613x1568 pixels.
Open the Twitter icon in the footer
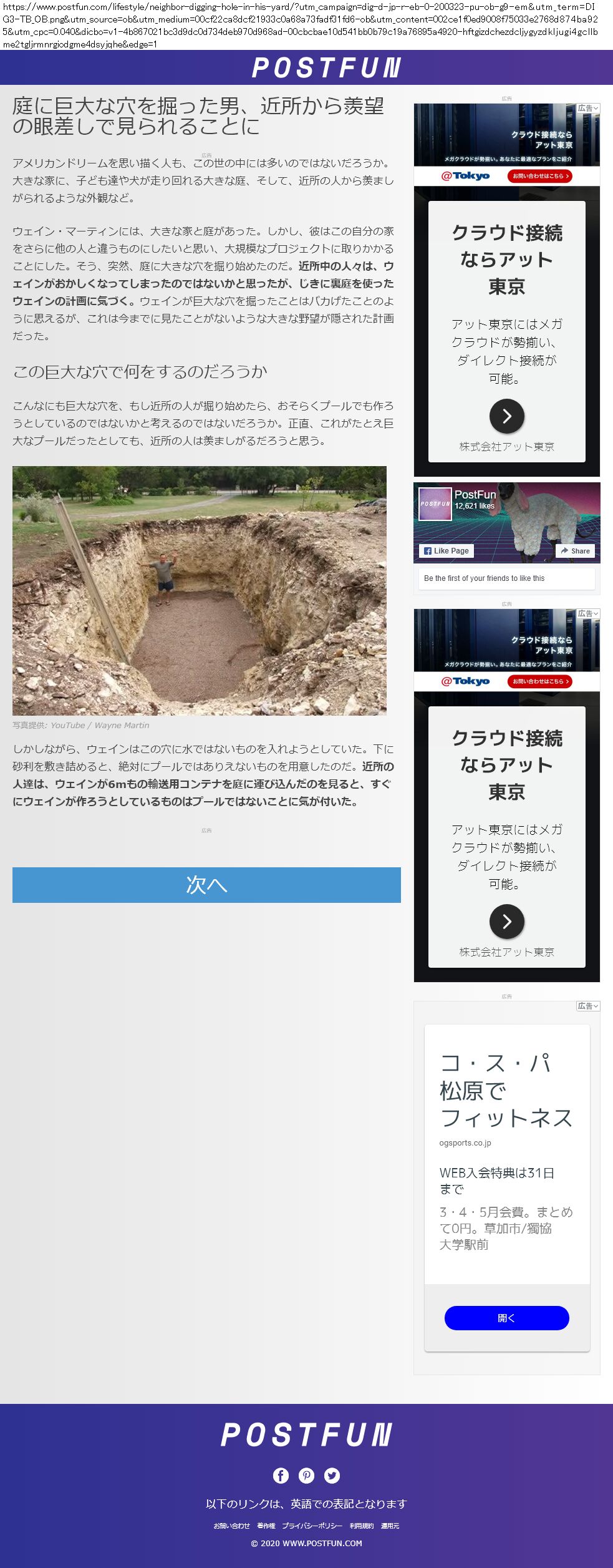point(332,1475)
